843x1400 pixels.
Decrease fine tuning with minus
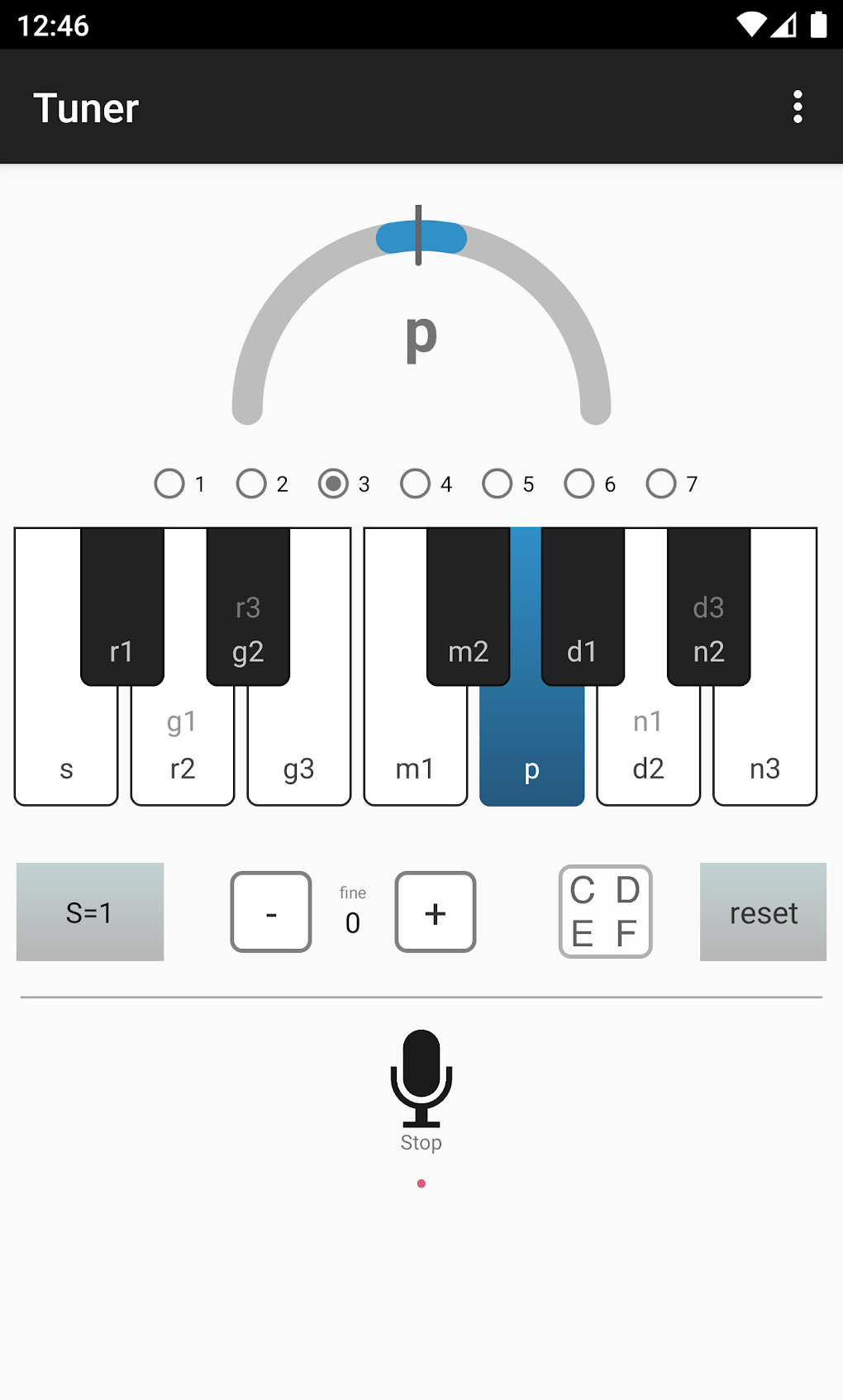(x=271, y=912)
